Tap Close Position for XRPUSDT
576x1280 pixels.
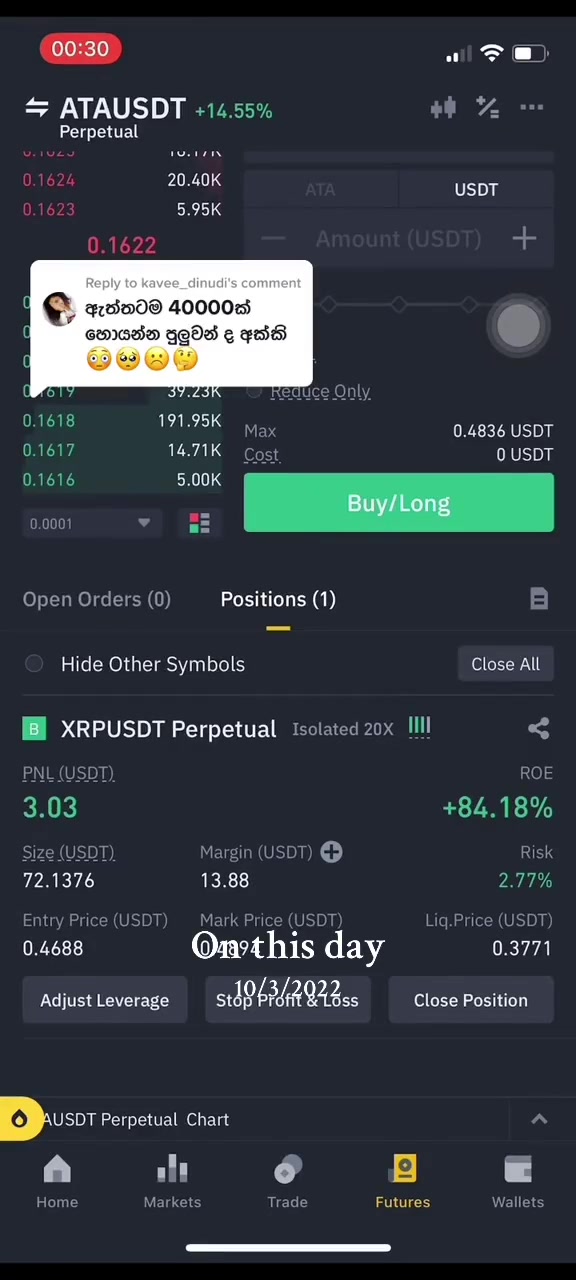point(470,1000)
